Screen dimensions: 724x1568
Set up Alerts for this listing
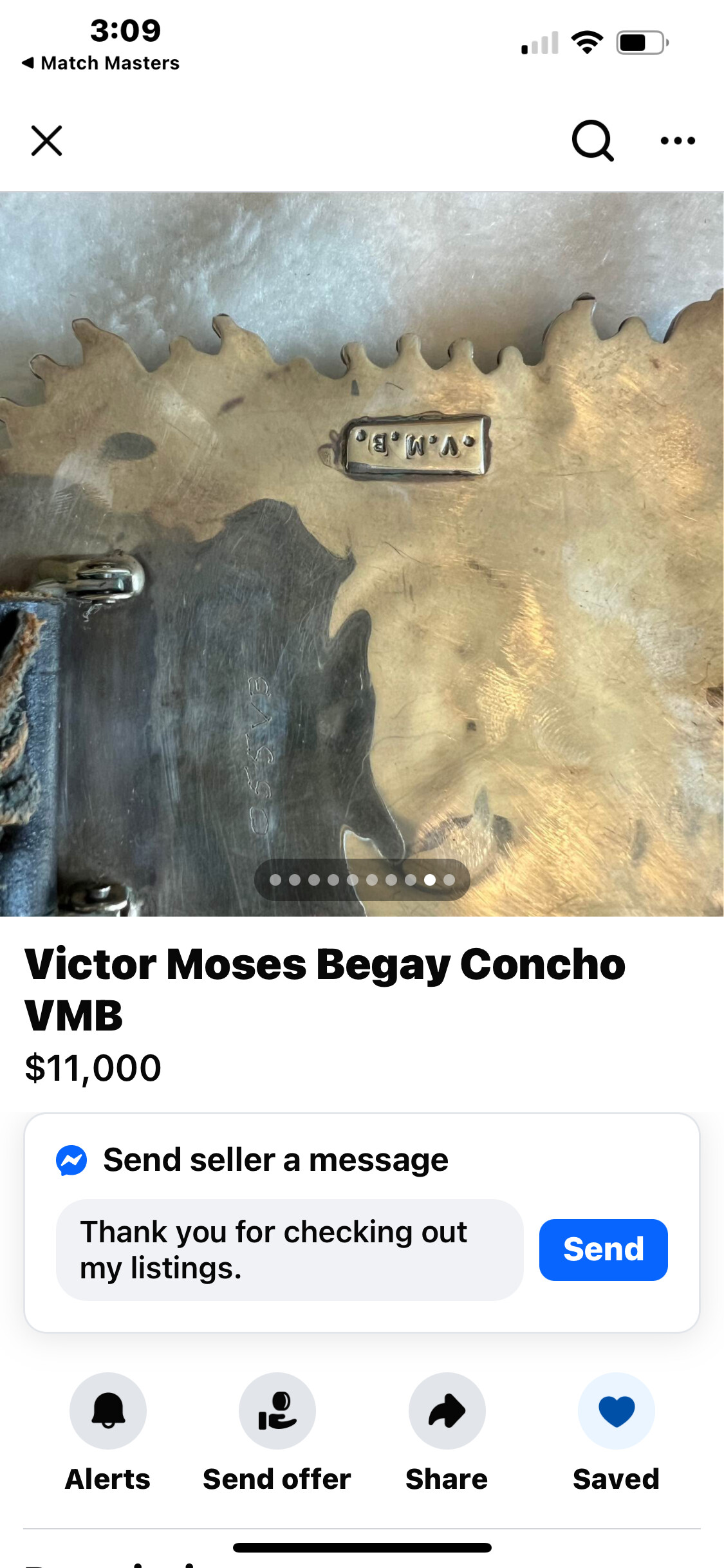point(108,1433)
